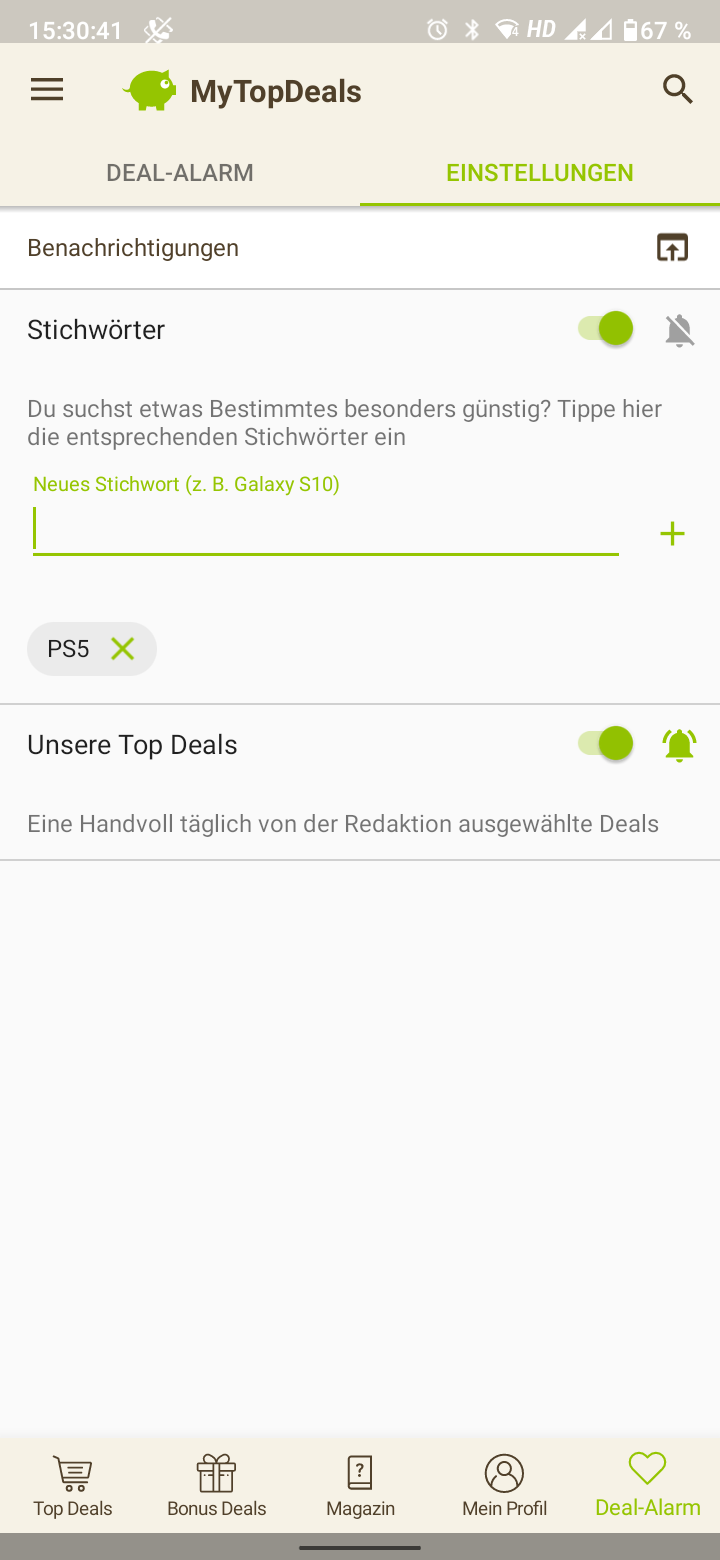The image size is (720, 1560).
Task: Open Benachrichtigungen system settings icon
Action: click(x=672, y=247)
